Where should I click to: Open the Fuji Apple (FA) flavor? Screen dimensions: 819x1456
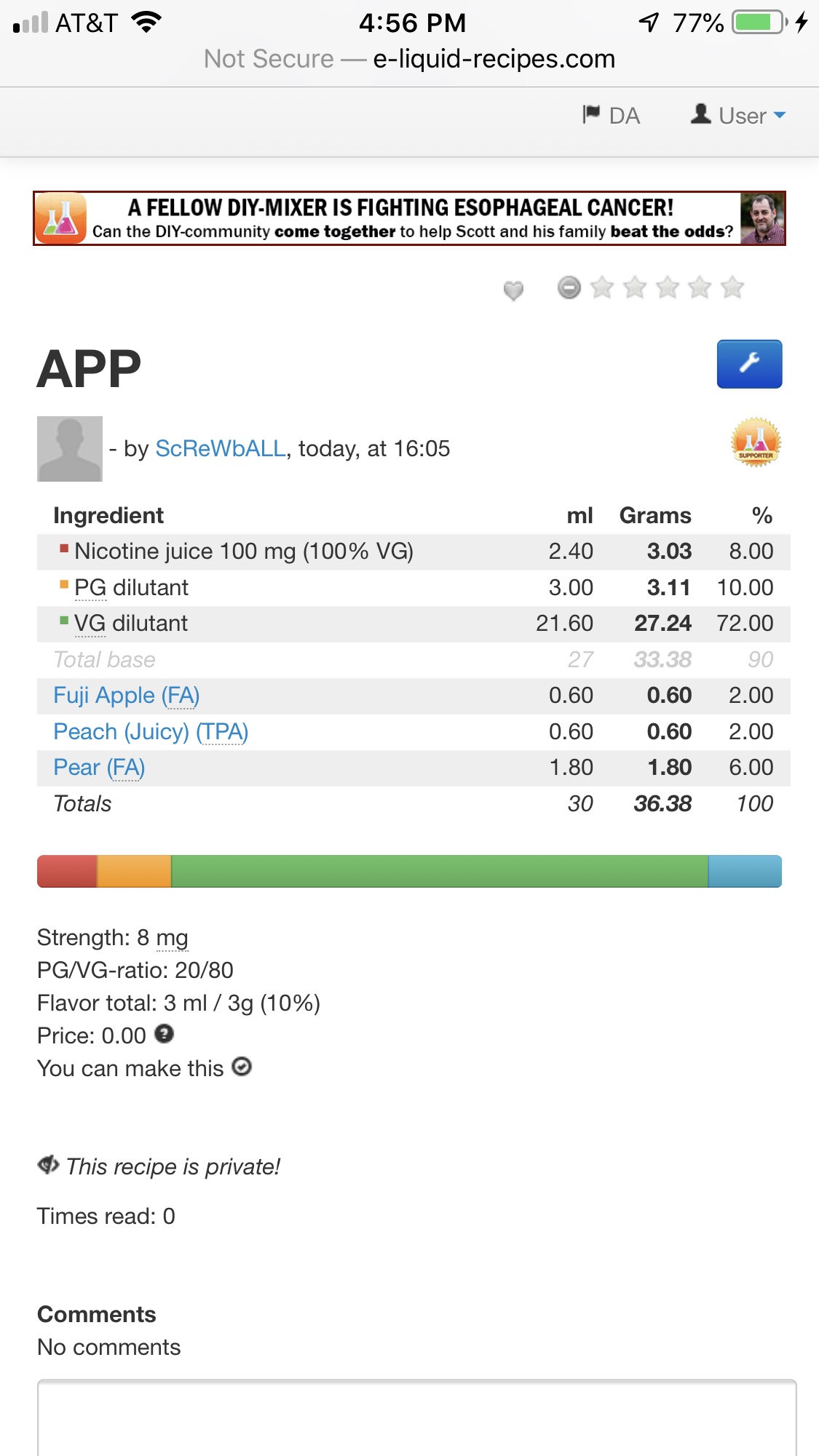[127, 696]
